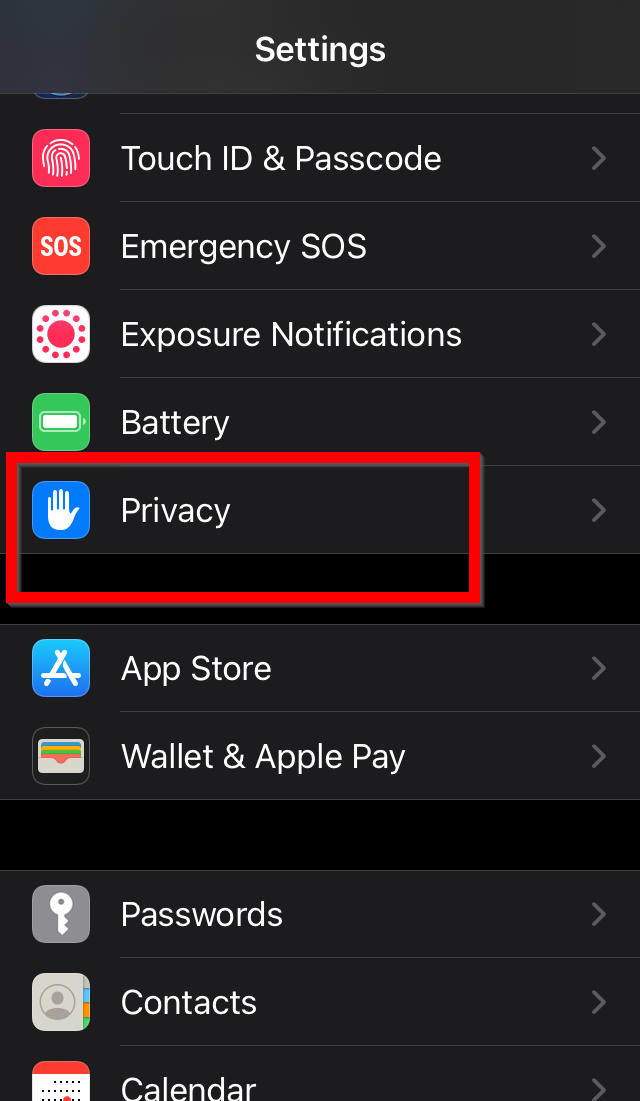Open App Store settings
The image size is (640, 1101).
320,668
